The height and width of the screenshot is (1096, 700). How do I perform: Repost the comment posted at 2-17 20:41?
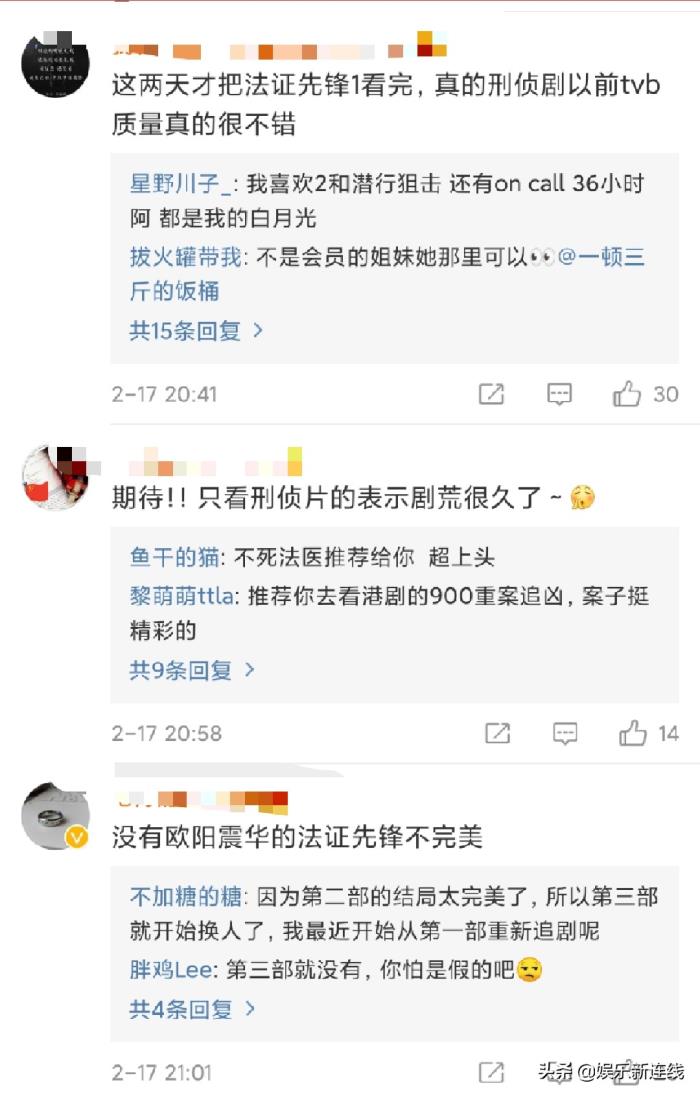click(491, 394)
